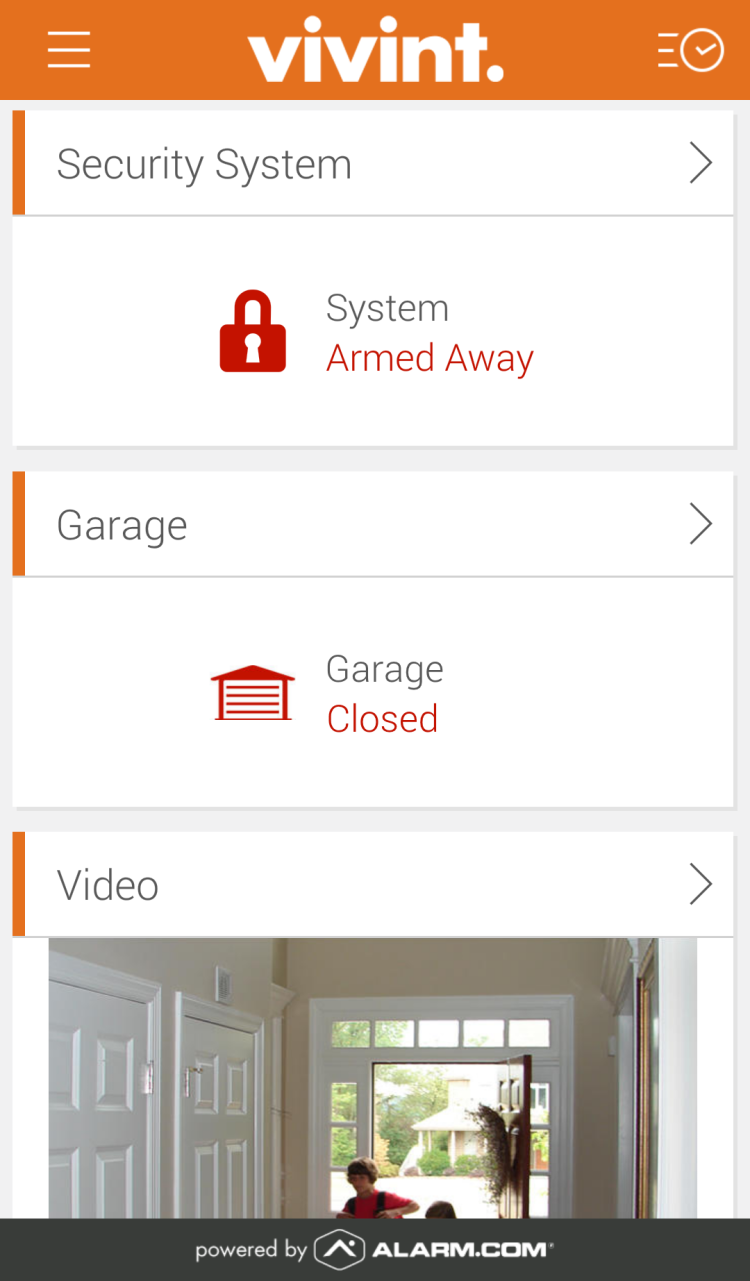Tap the Armed Away system status
Viewport: 750px width, 1281px height.
pyautogui.click(x=378, y=333)
